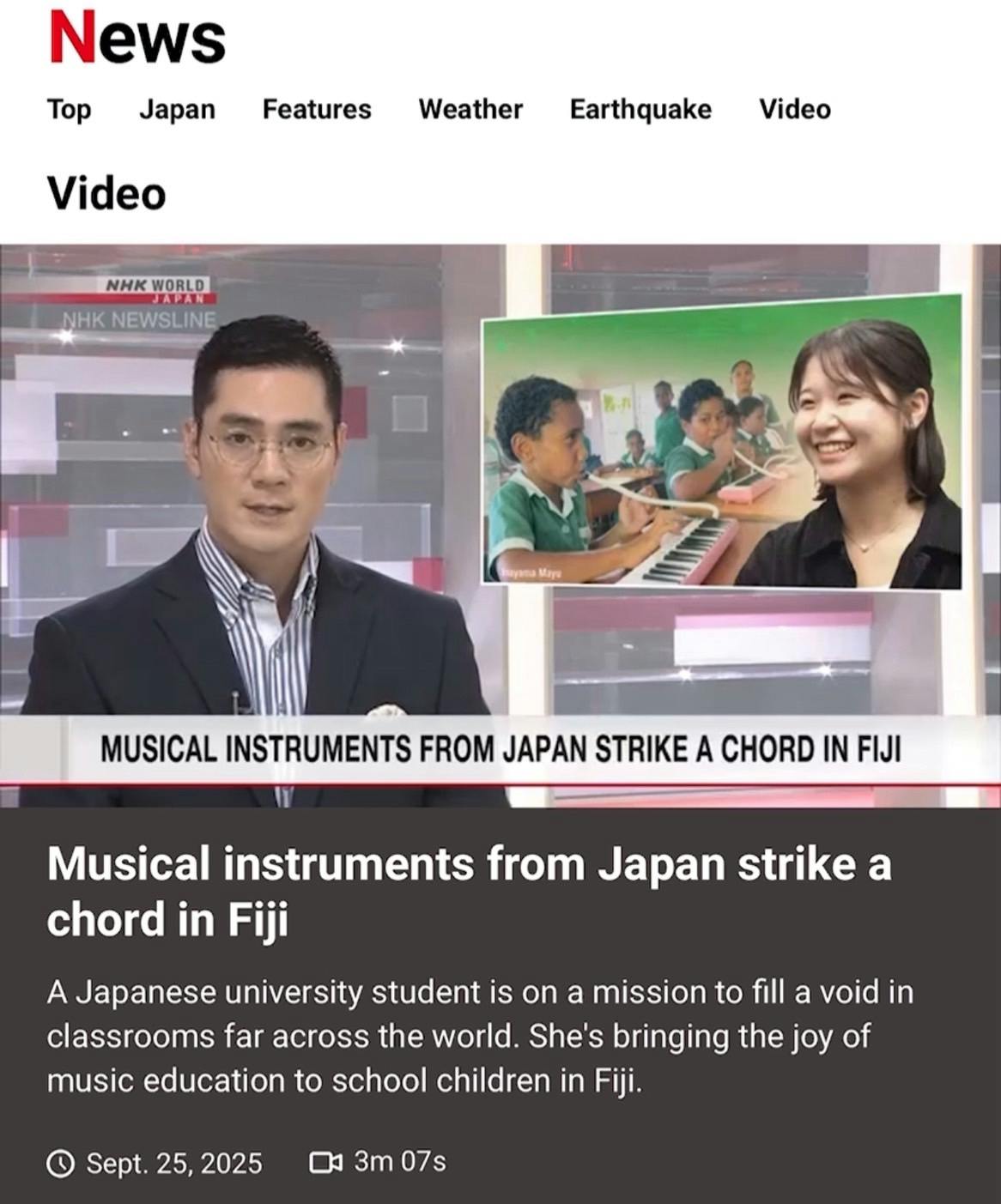Switch to the Top news tab
This screenshot has height=1204, width=1001.
(x=69, y=110)
